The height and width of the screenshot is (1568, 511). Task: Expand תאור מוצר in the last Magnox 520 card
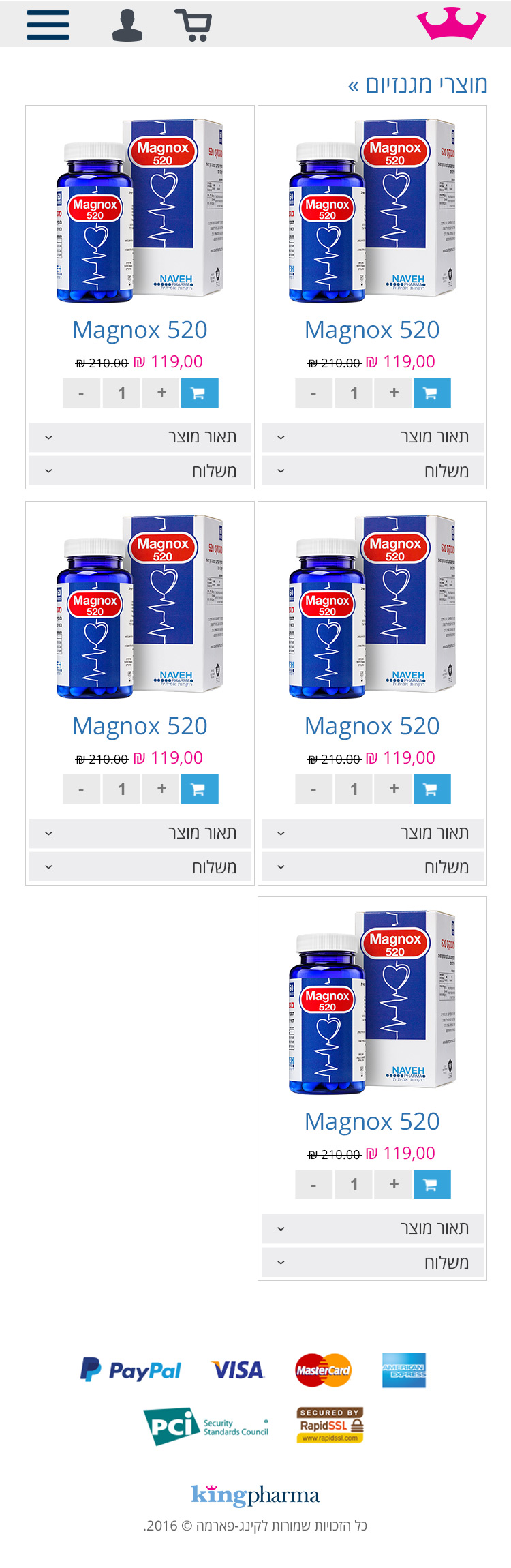click(372, 1228)
